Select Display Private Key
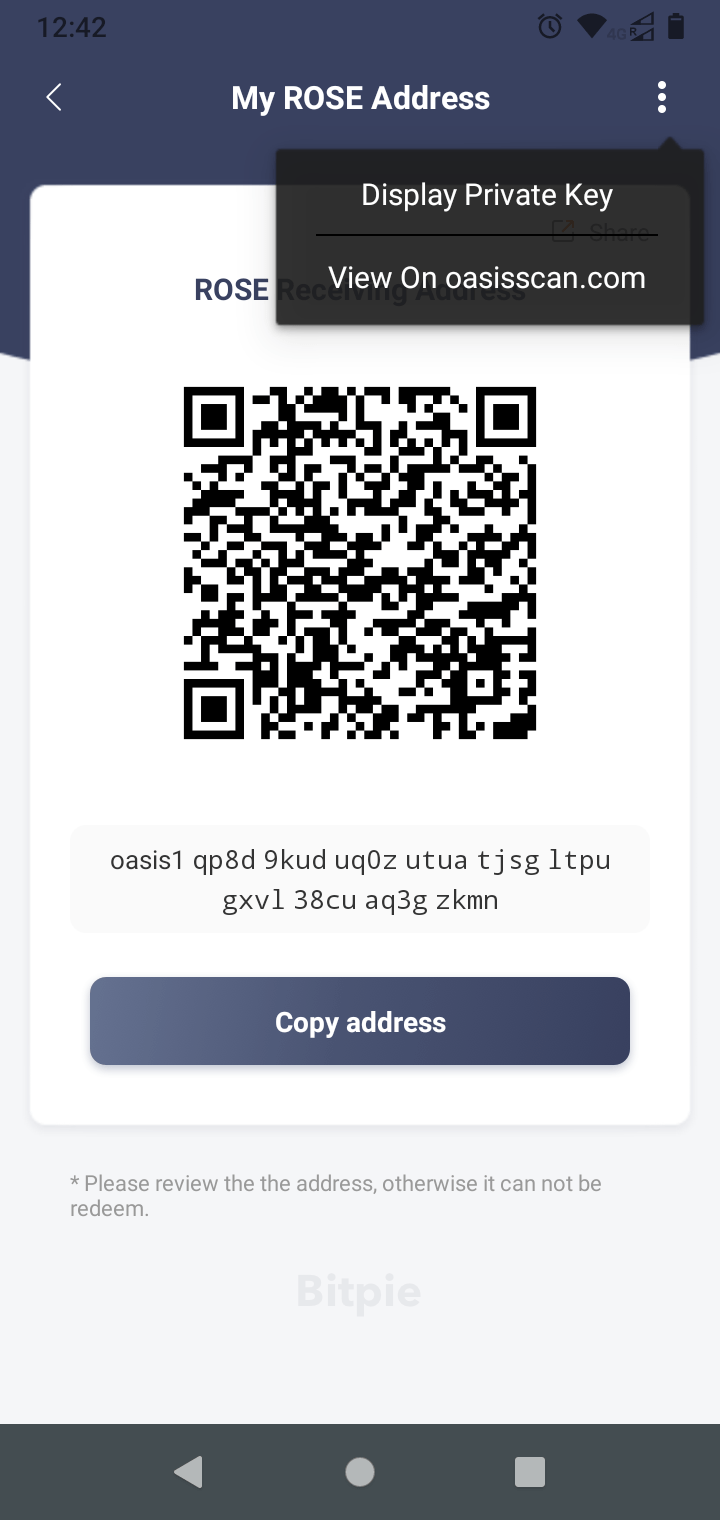 tap(485, 195)
